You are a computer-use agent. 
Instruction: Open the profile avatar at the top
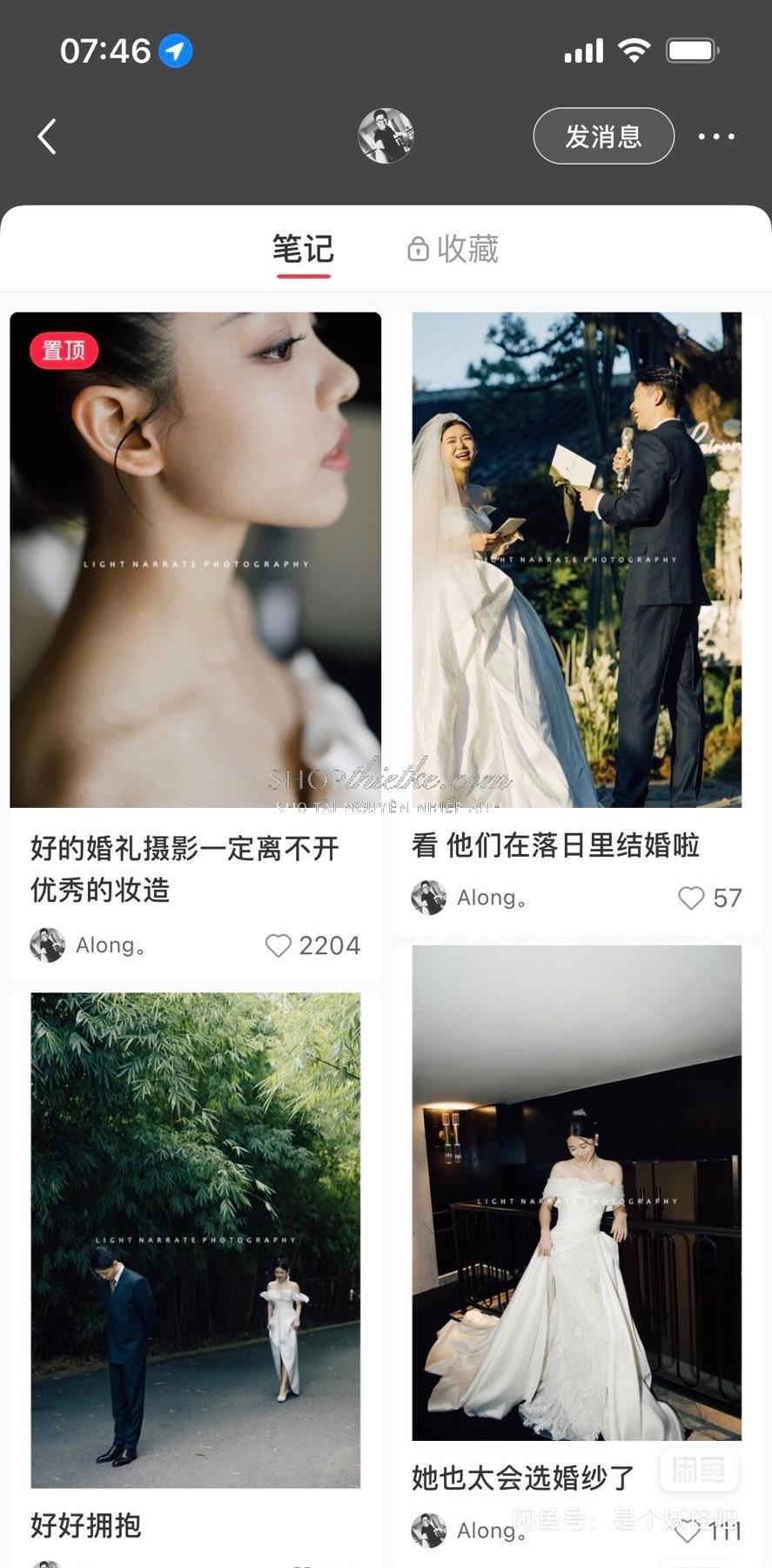pos(386,136)
